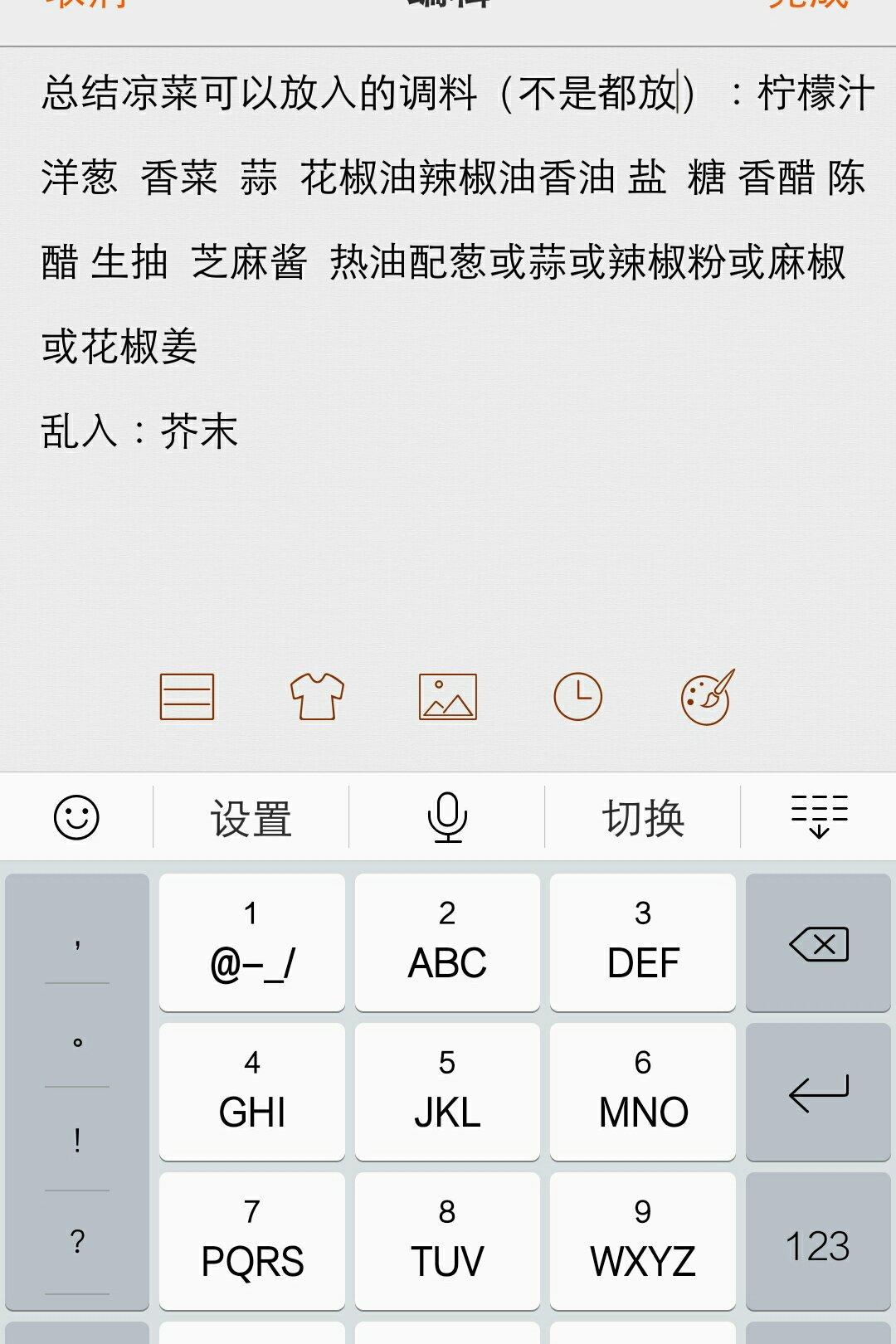
Task: Open the T-shirt theme icon
Action: pos(317,697)
